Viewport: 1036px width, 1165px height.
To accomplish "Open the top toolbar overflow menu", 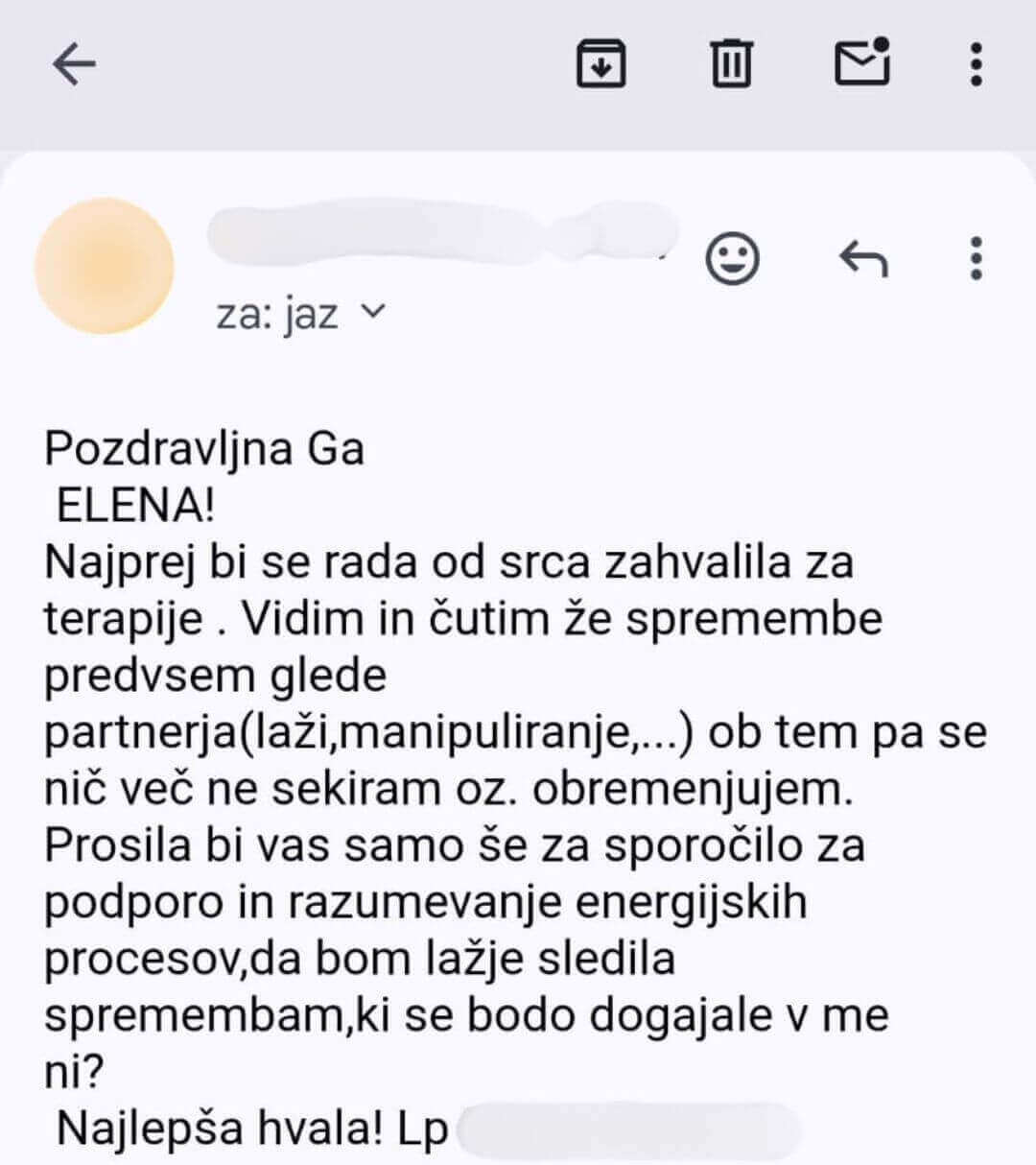I will tap(976, 64).
